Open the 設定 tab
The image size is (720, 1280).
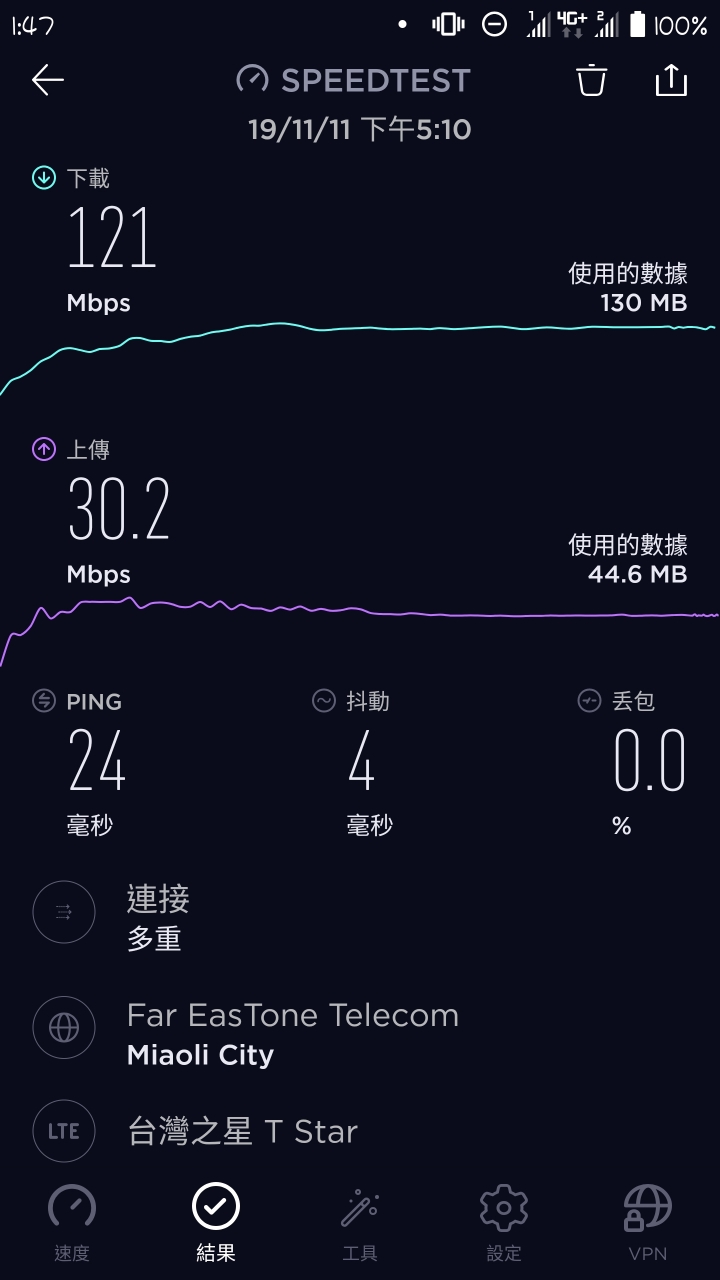tap(504, 1222)
